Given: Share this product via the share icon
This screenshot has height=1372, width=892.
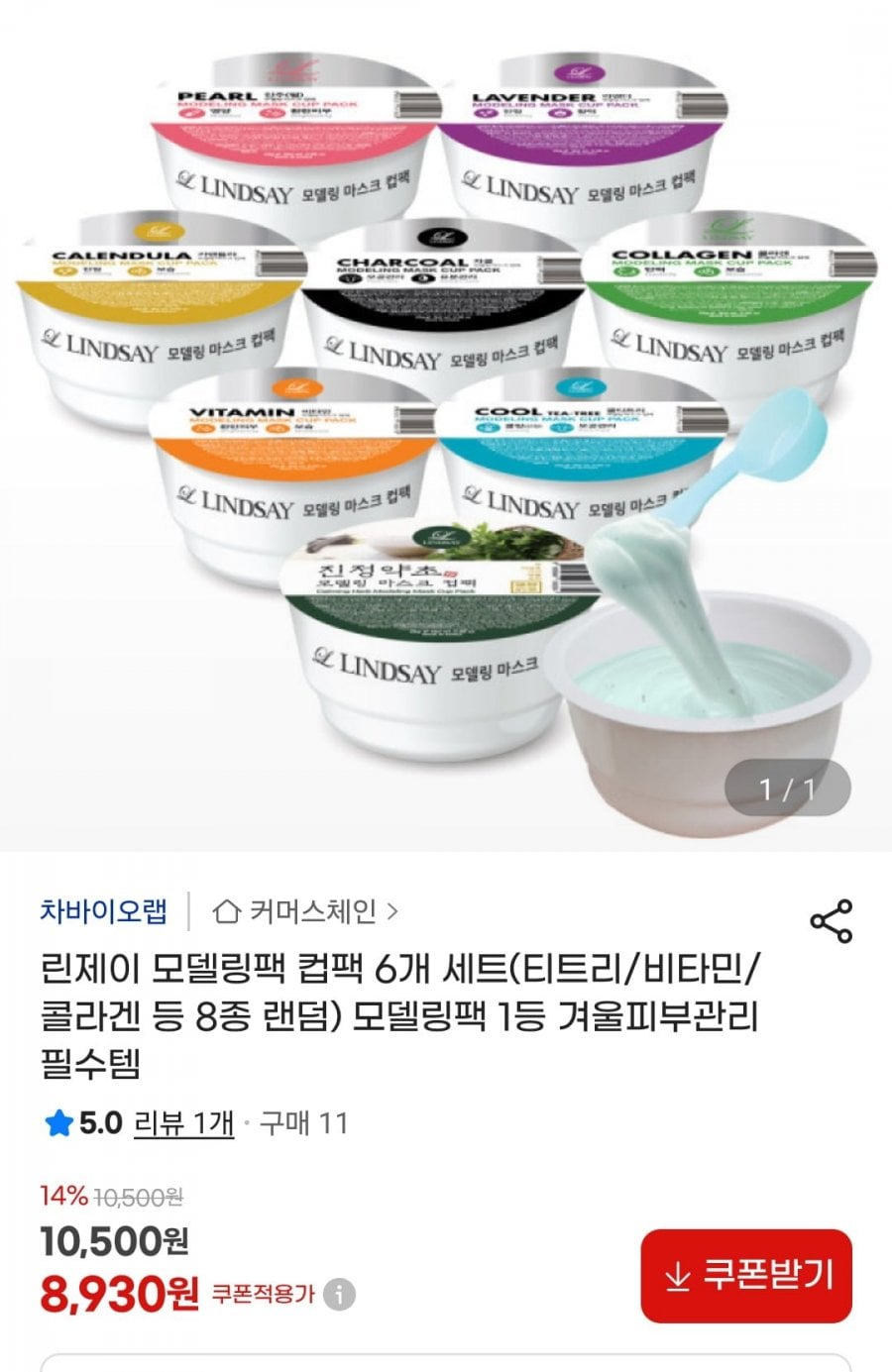Looking at the screenshot, I should [831, 921].
